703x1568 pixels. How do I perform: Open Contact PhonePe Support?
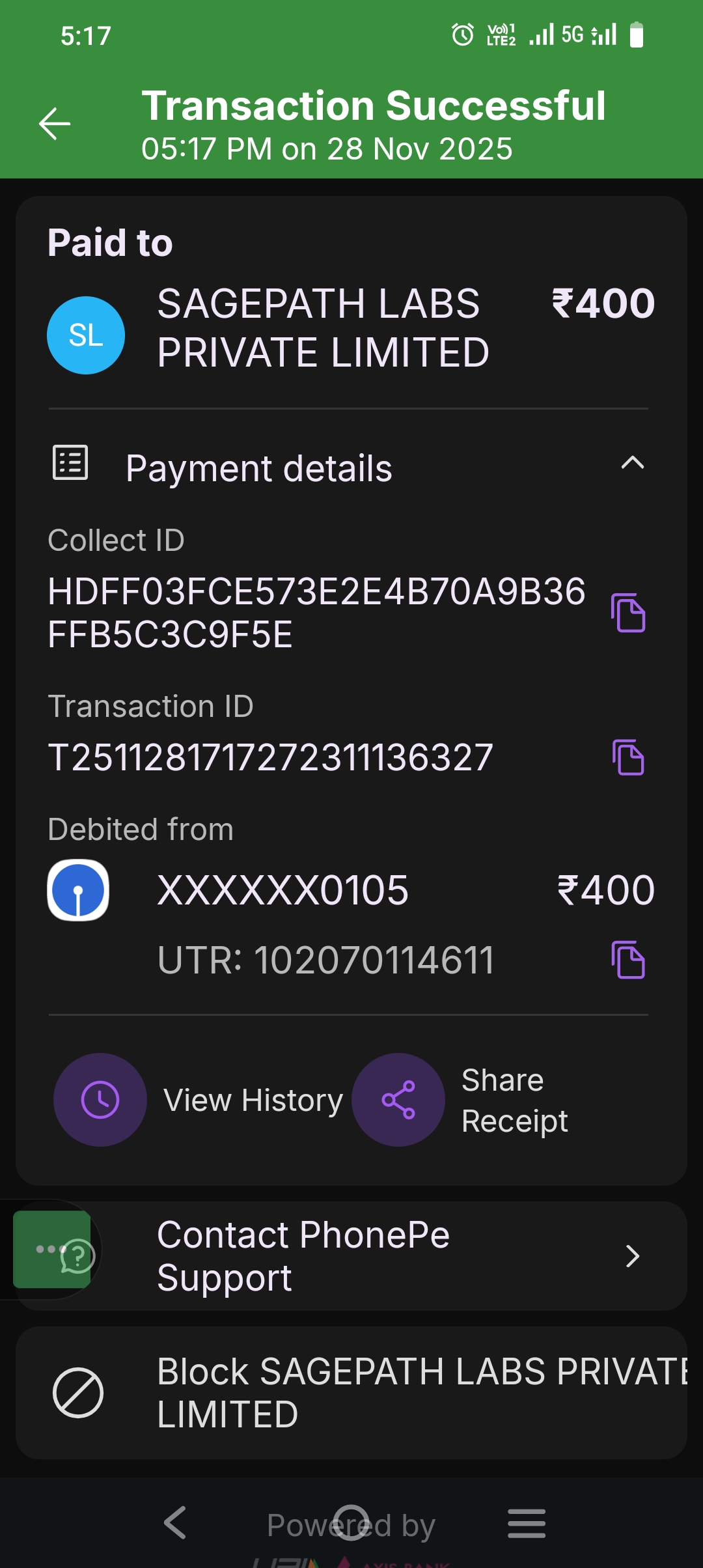coord(351,1256)
